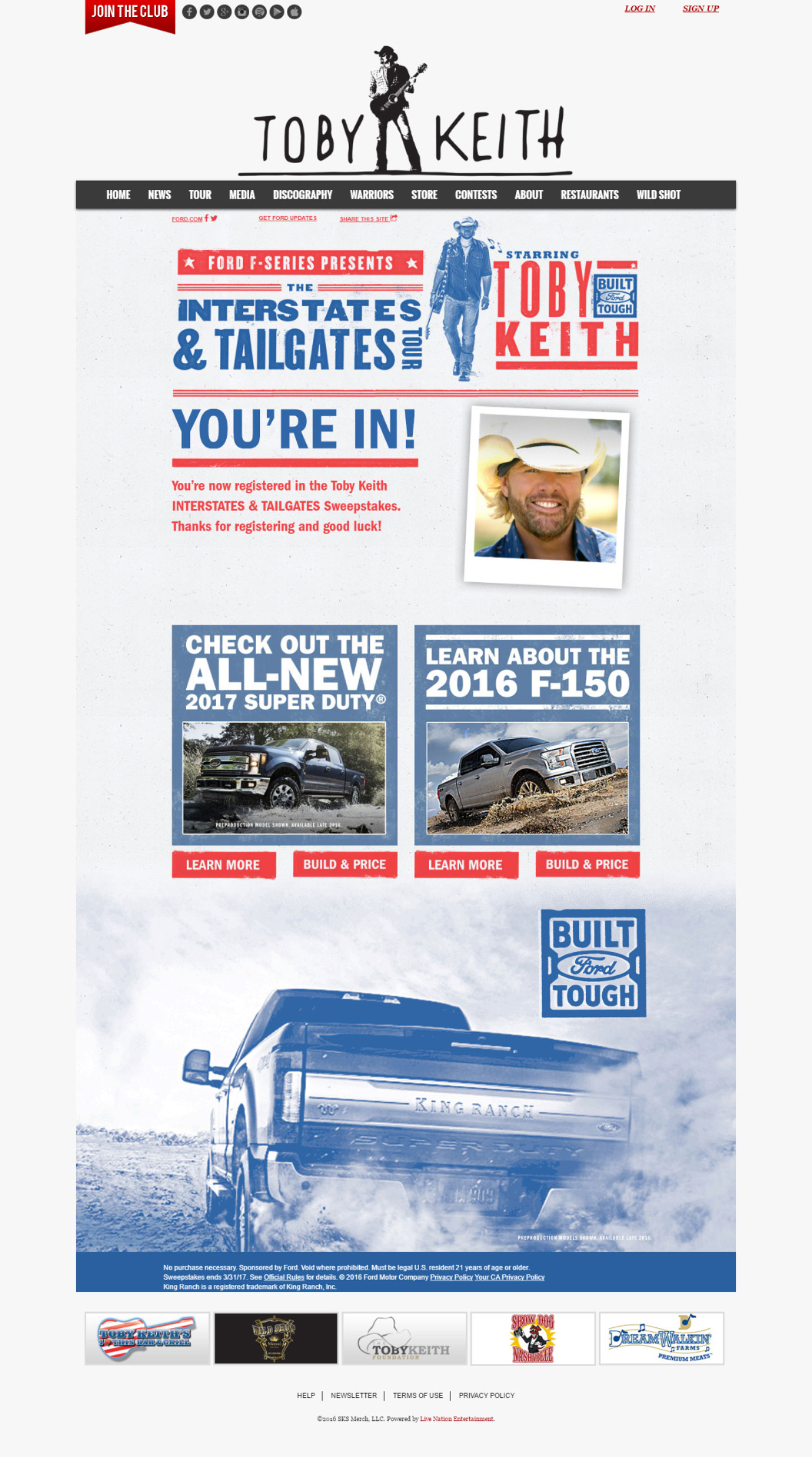The image size is (812, 1457).
Task: Open the Facebook social icon
Action: 189,12
